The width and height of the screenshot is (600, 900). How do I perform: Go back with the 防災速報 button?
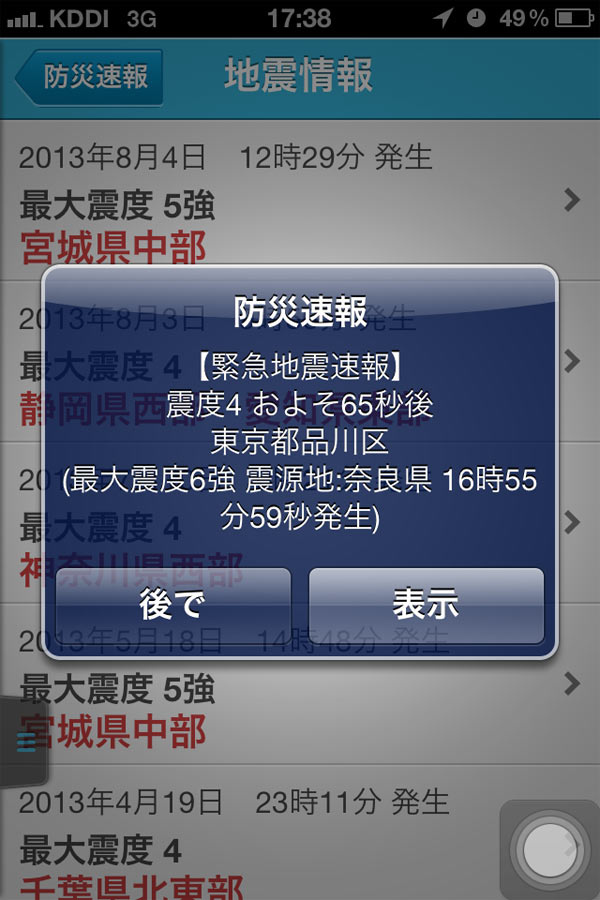pos(88,77)
